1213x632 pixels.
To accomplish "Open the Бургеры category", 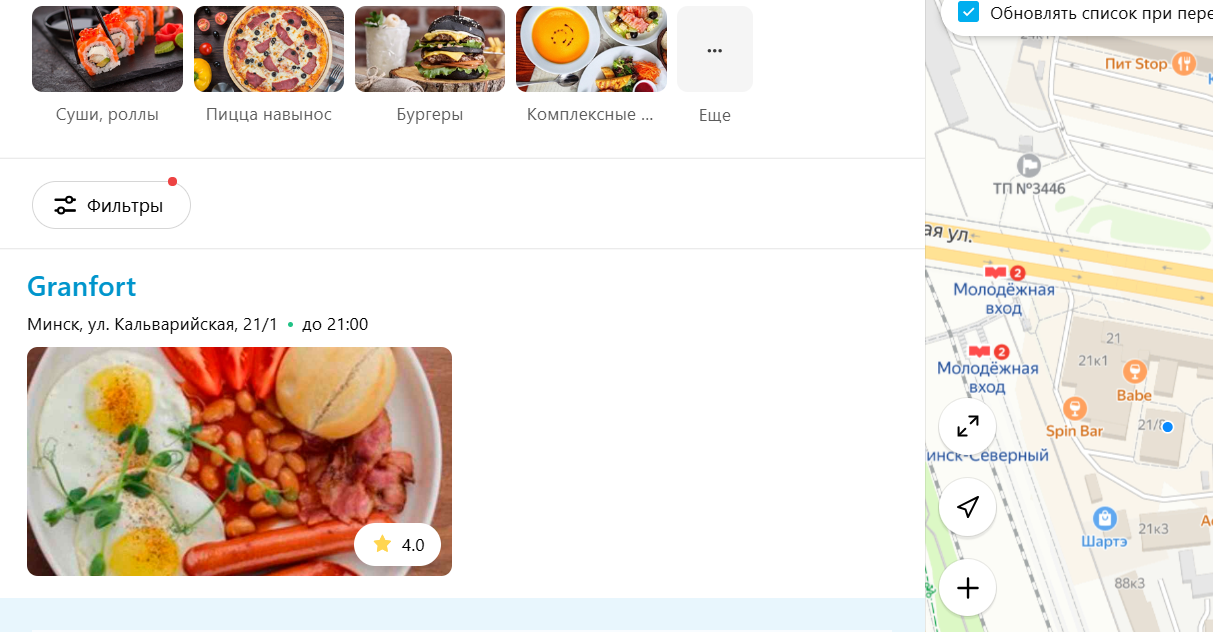I will (x=430, y=50).
